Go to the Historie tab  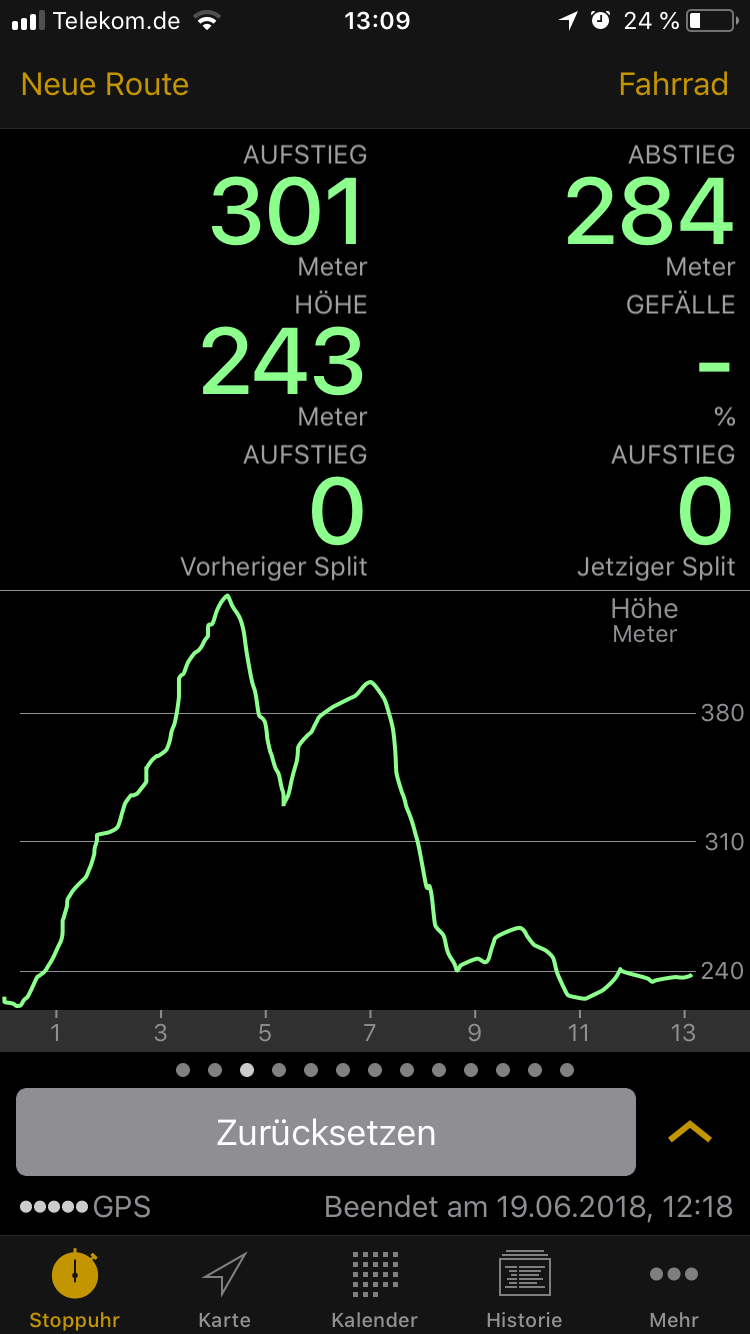click(525, 1289)
